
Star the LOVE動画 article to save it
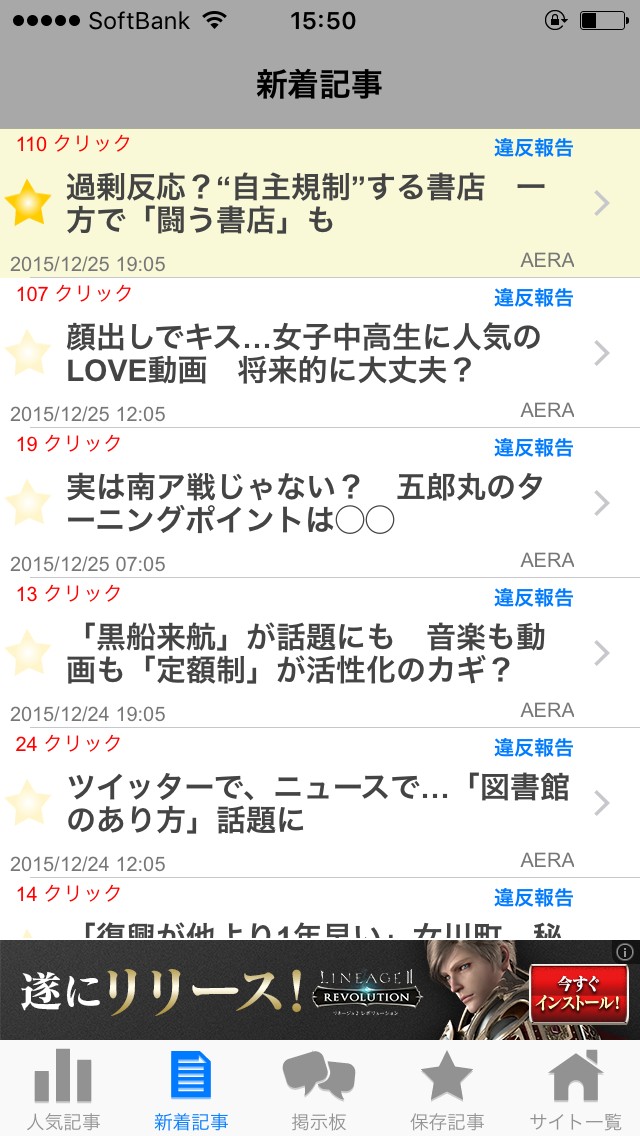[x=28, y=353]
